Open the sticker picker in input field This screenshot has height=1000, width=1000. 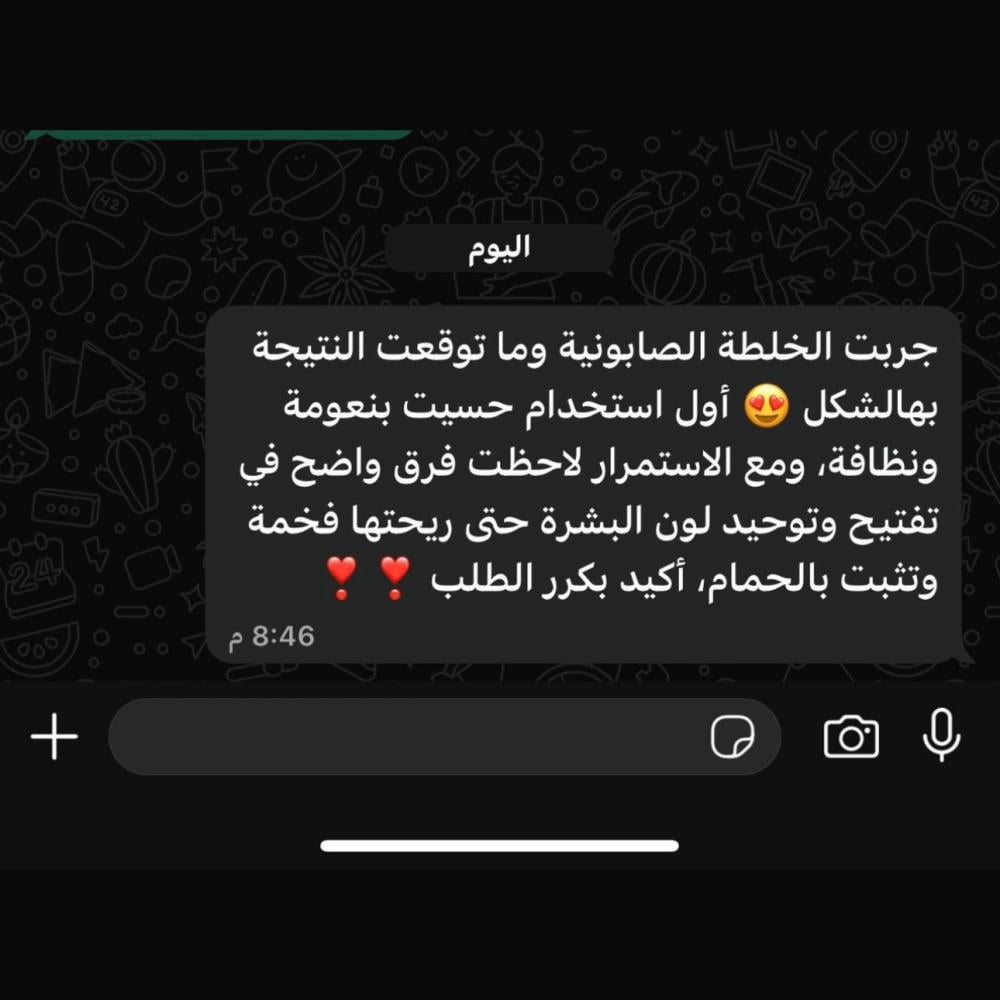tap(732, 738)
